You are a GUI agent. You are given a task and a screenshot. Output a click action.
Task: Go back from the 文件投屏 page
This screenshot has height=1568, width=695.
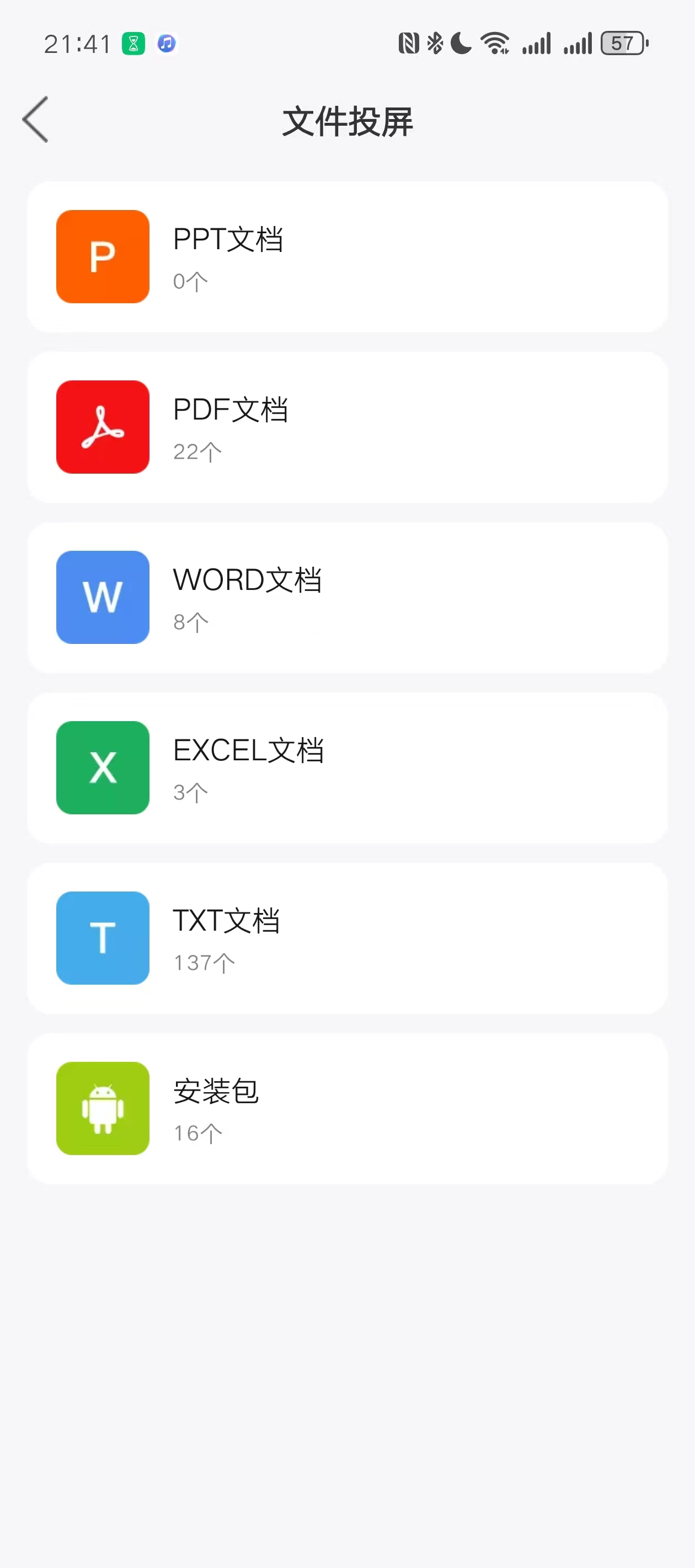coord(35,120)
